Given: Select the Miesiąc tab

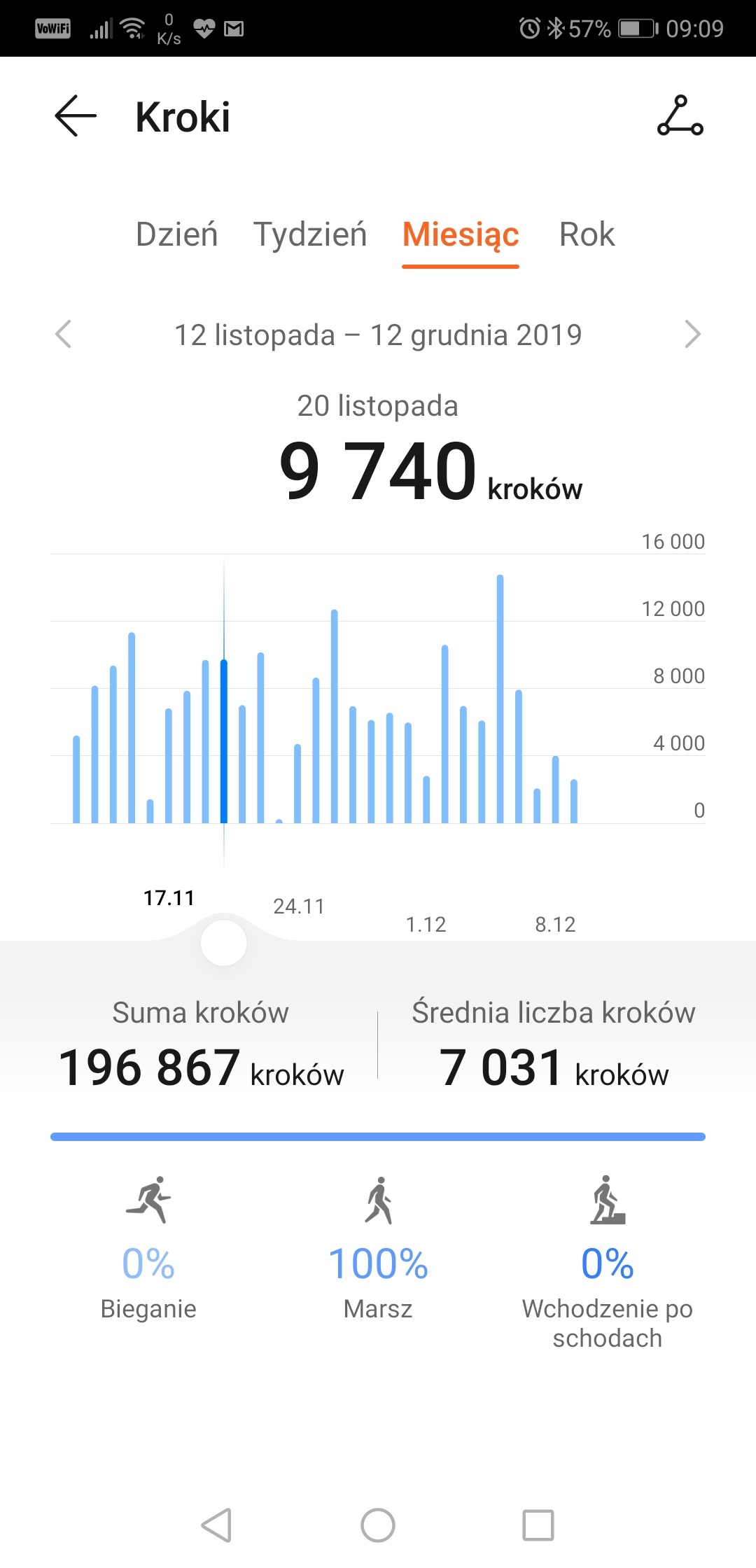Looking at the screenshot, I should pos(461,236).
